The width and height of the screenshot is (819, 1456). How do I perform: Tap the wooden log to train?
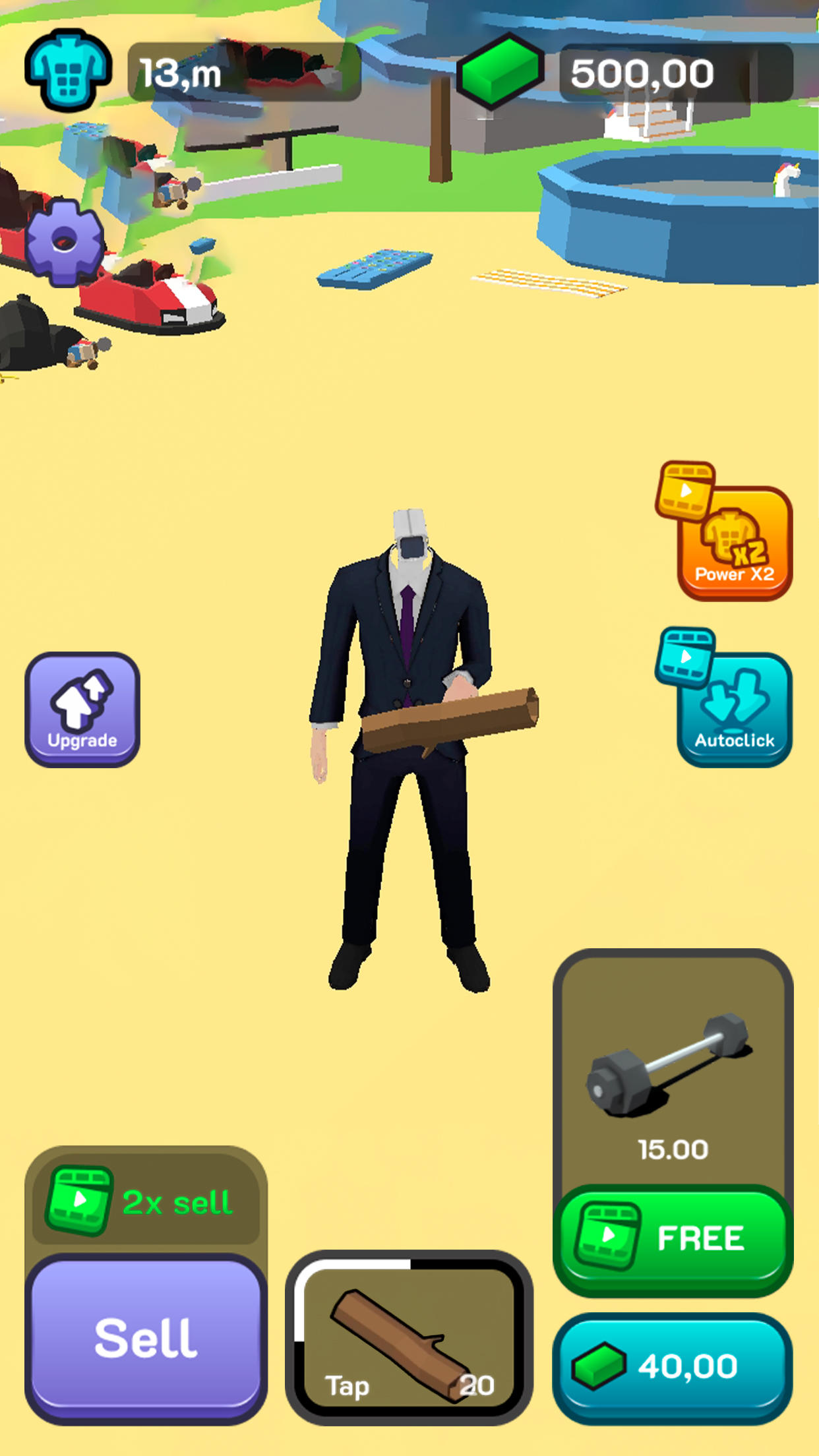[x=409, y=1339]
